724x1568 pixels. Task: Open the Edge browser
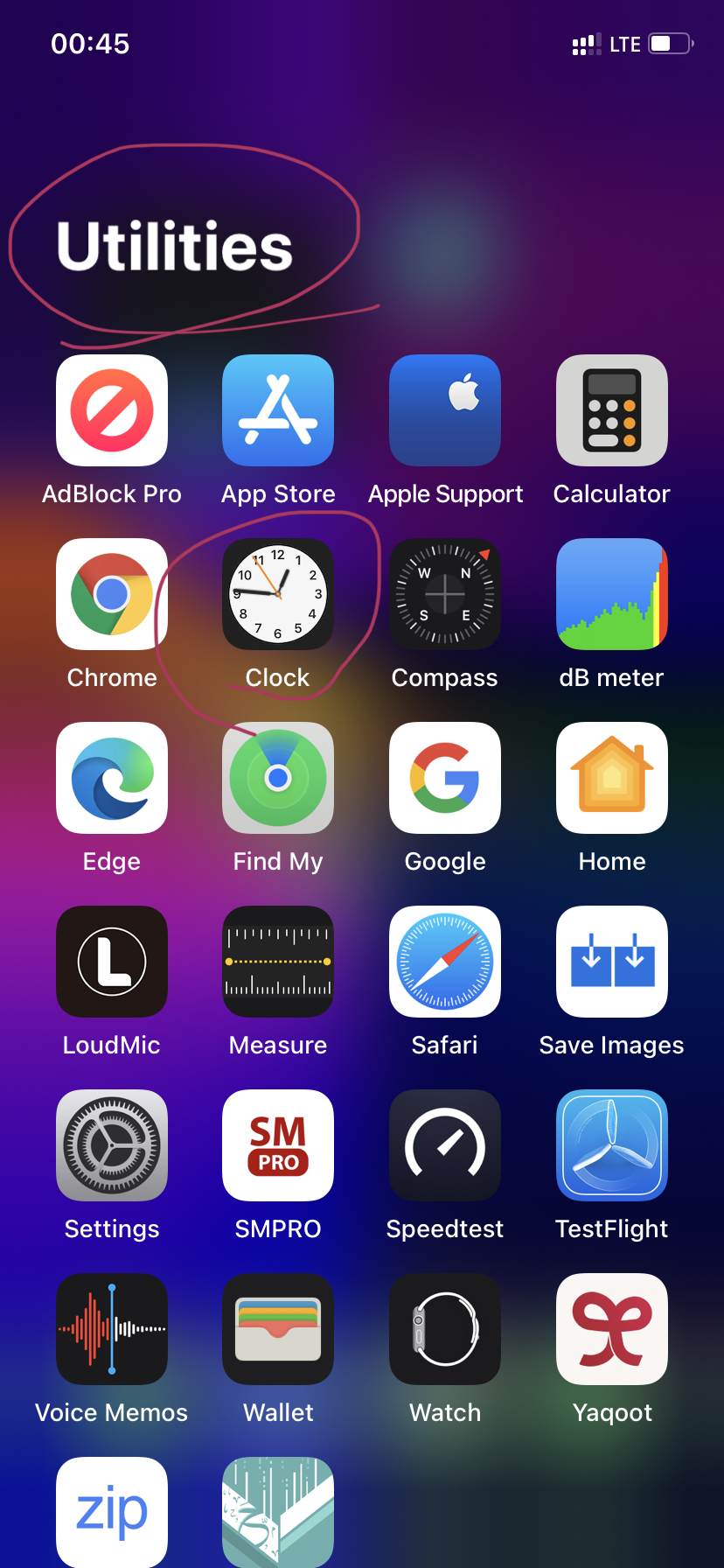pos(112,778)
